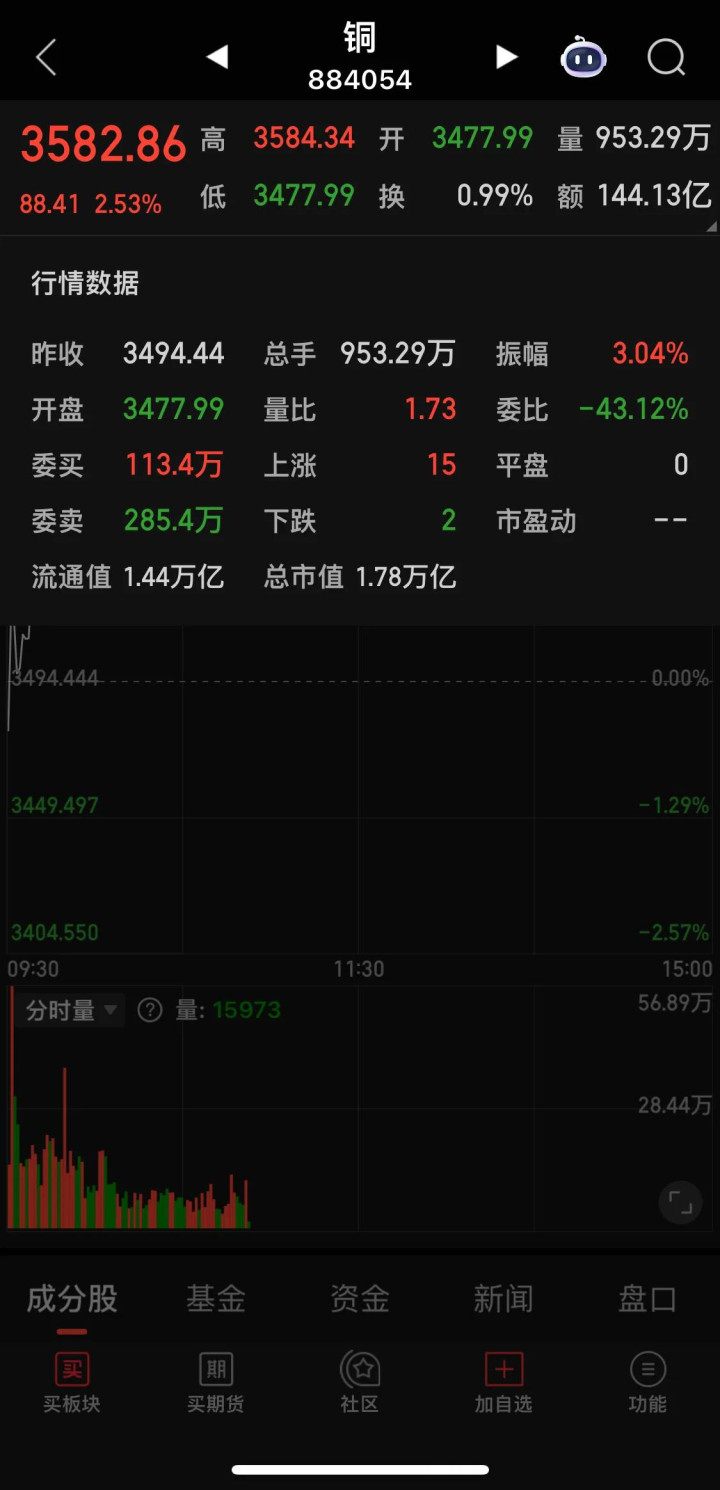Add 铜 to watchlist with 加自选
The width and height of the screenshot is (720, 1490).
pyautogui.click(x=503, y=1382)
